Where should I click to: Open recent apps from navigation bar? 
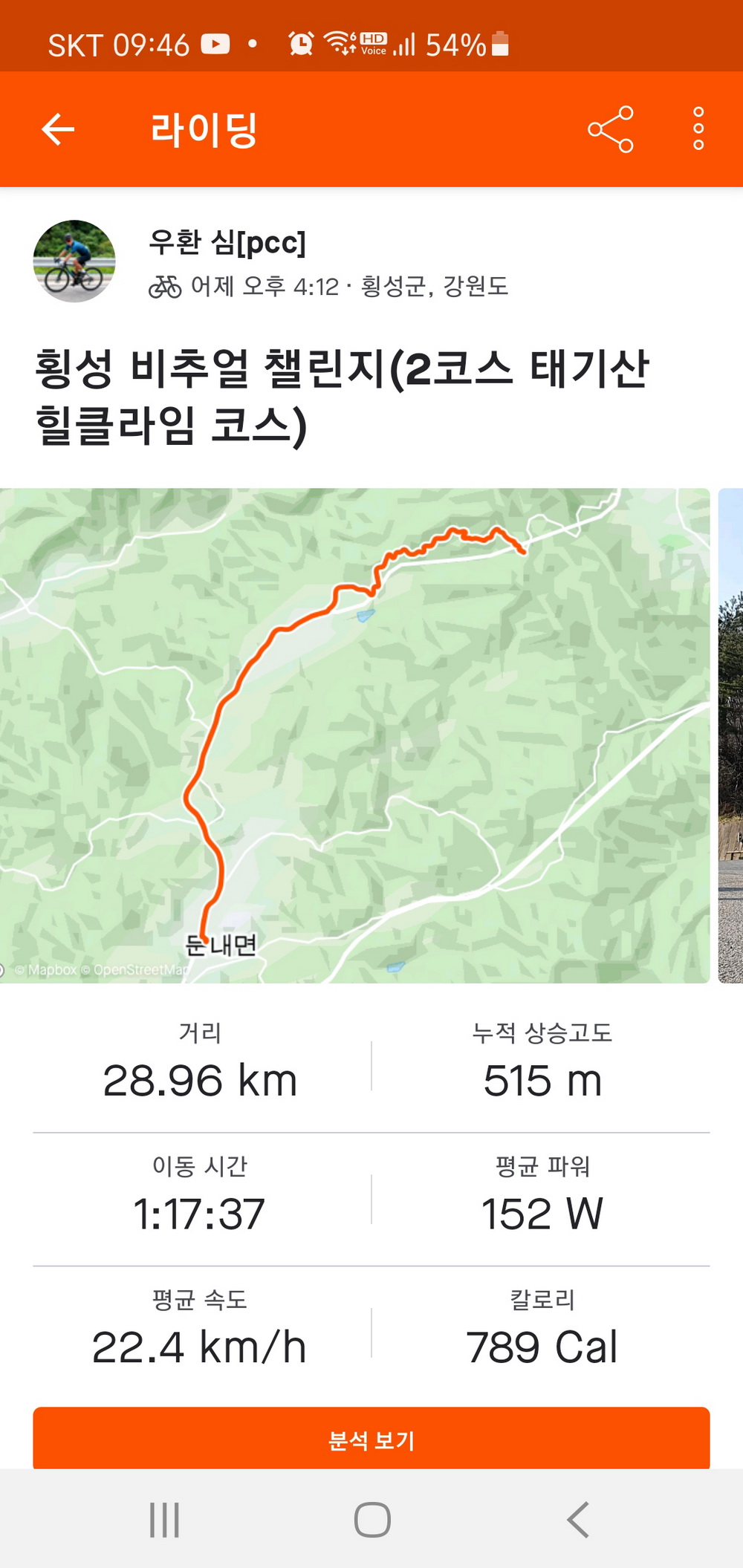coord(164,1520)
